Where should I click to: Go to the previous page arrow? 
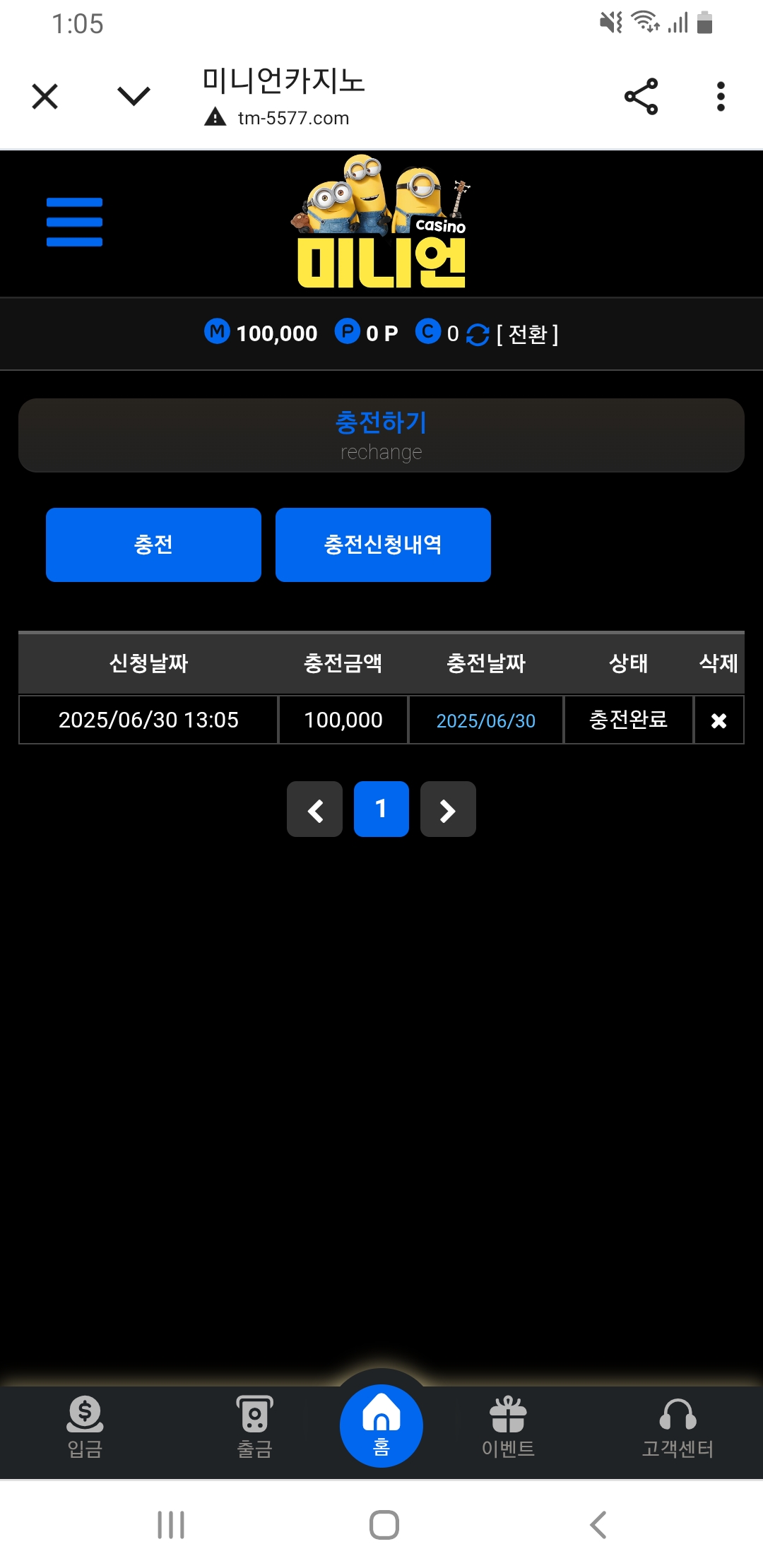pos(315,809)
